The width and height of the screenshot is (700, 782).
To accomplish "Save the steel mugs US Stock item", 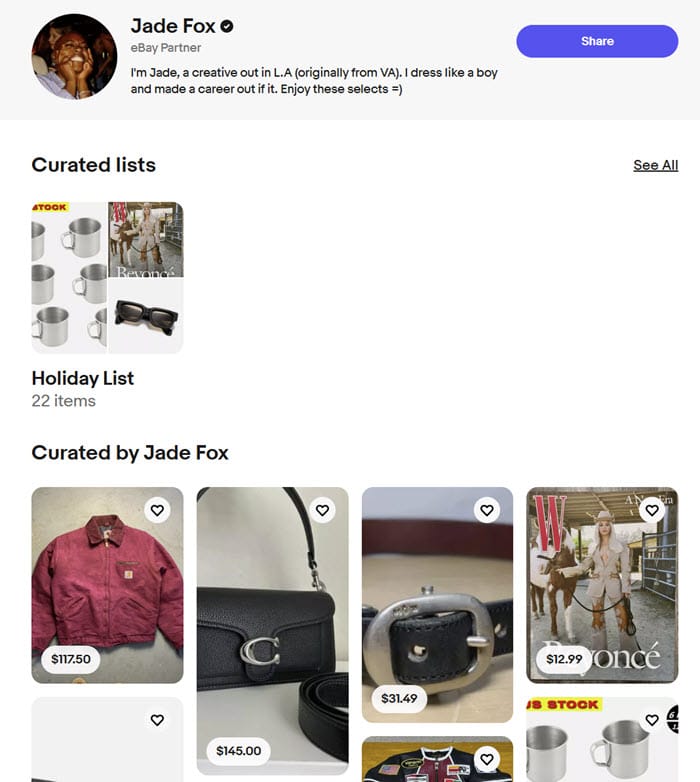I will pos(652,720).
